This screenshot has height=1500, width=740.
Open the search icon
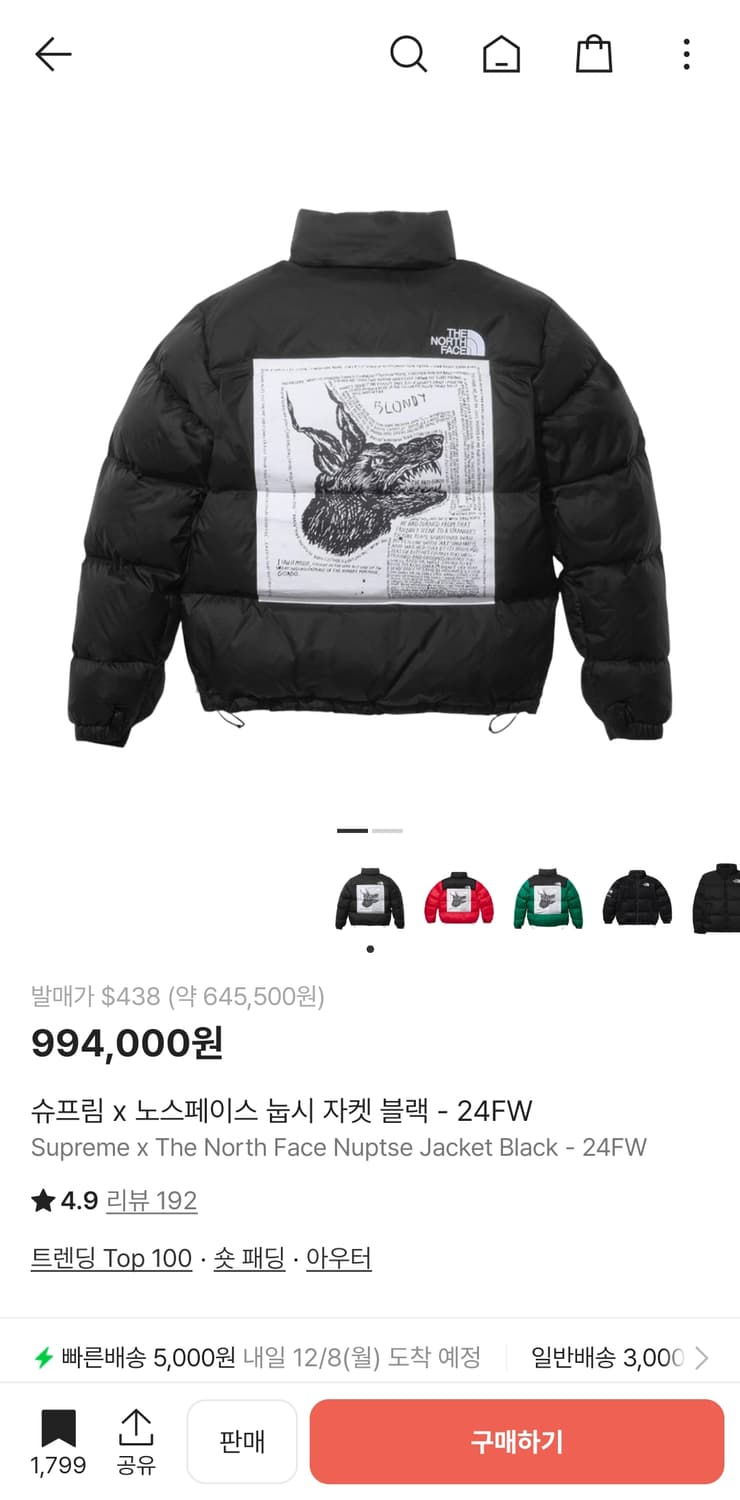(409, 54)
